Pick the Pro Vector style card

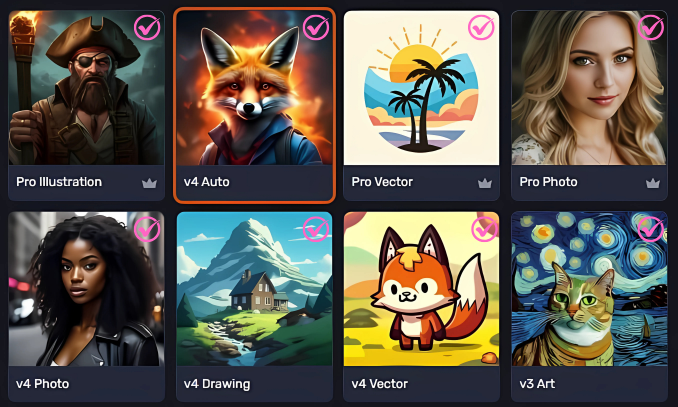point(421,100)
